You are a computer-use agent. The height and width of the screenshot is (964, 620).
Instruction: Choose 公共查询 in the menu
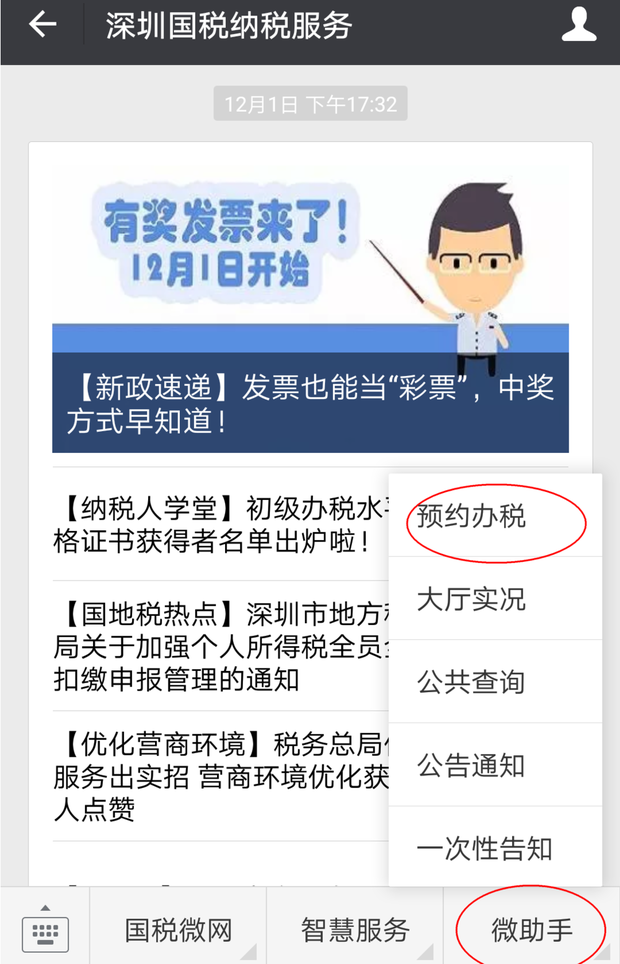[x=472, y=683]
